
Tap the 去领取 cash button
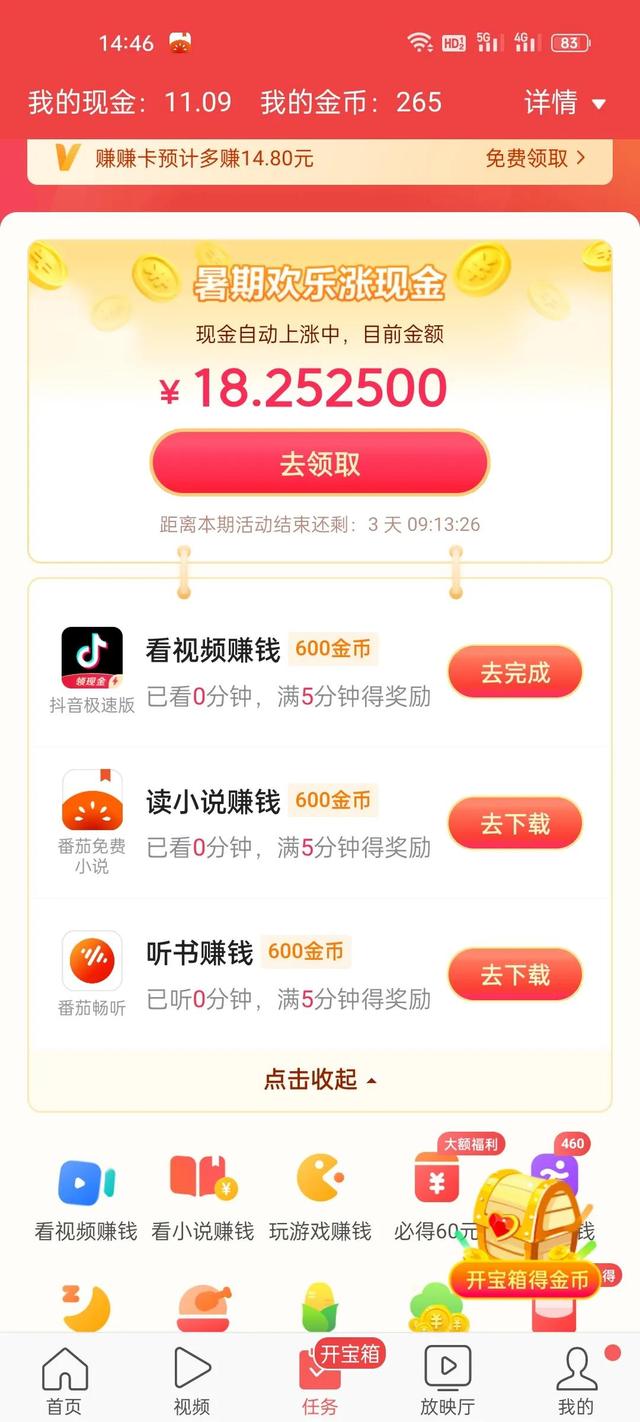point(320,464)
